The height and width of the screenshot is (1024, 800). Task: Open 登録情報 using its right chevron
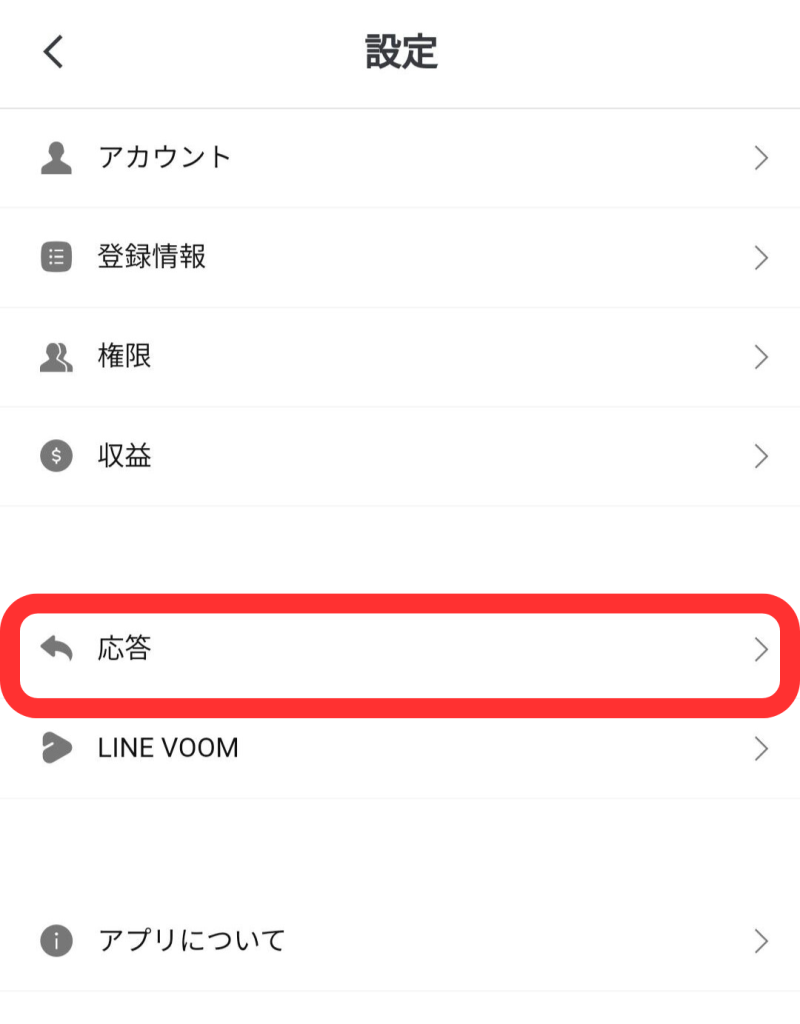pos(762,257)
